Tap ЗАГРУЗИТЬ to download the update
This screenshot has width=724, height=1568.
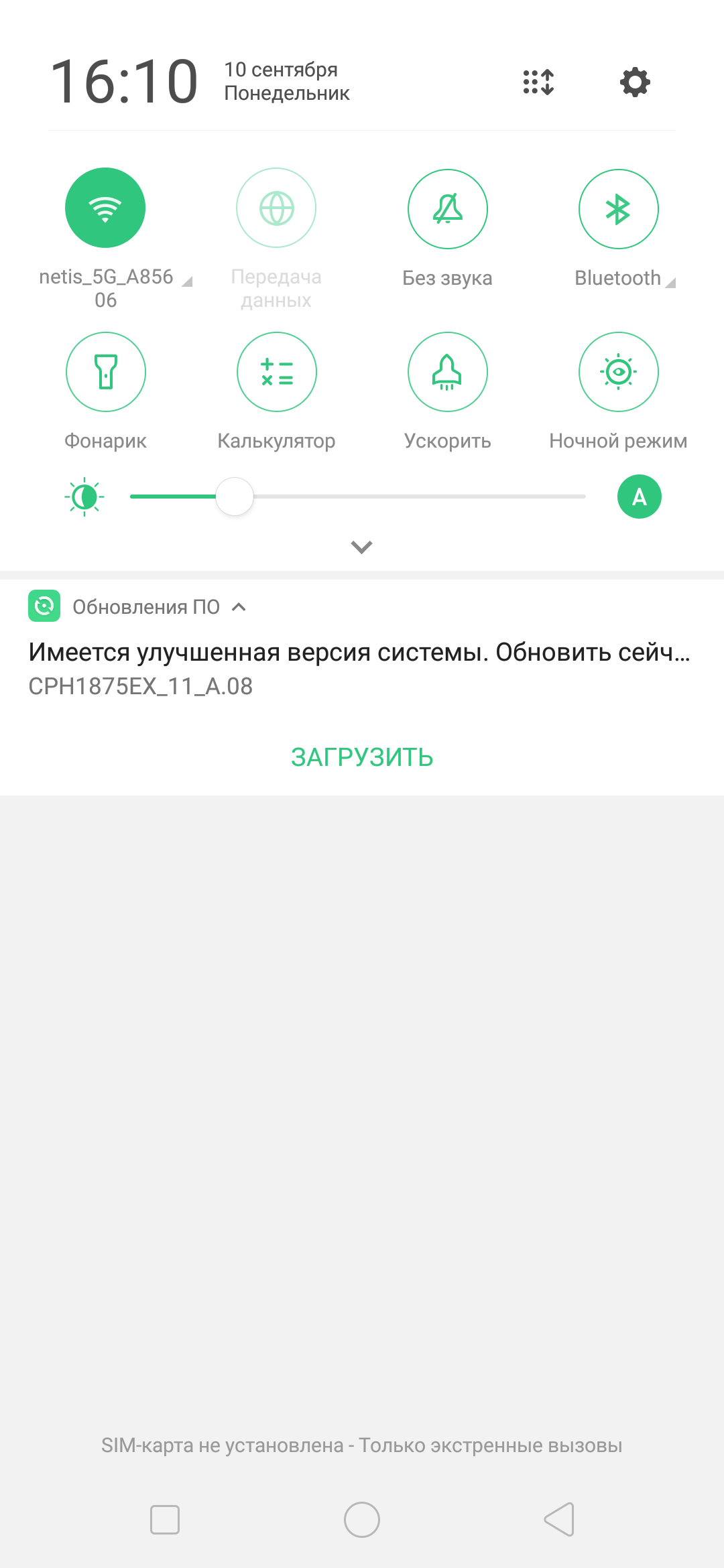pos(362,757)
